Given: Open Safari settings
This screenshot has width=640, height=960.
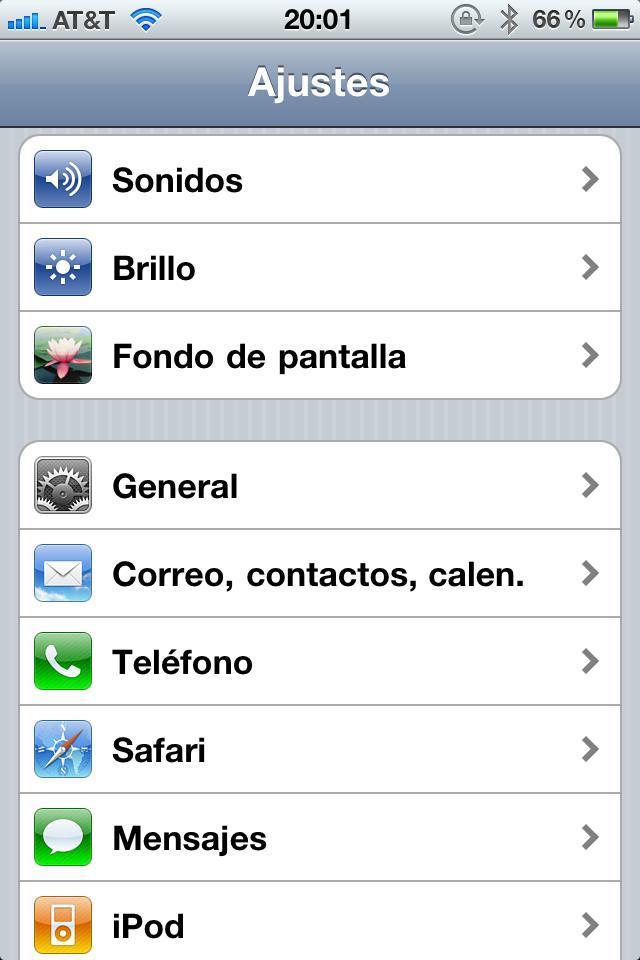Looking at the screenshot, I should [320, 750].
